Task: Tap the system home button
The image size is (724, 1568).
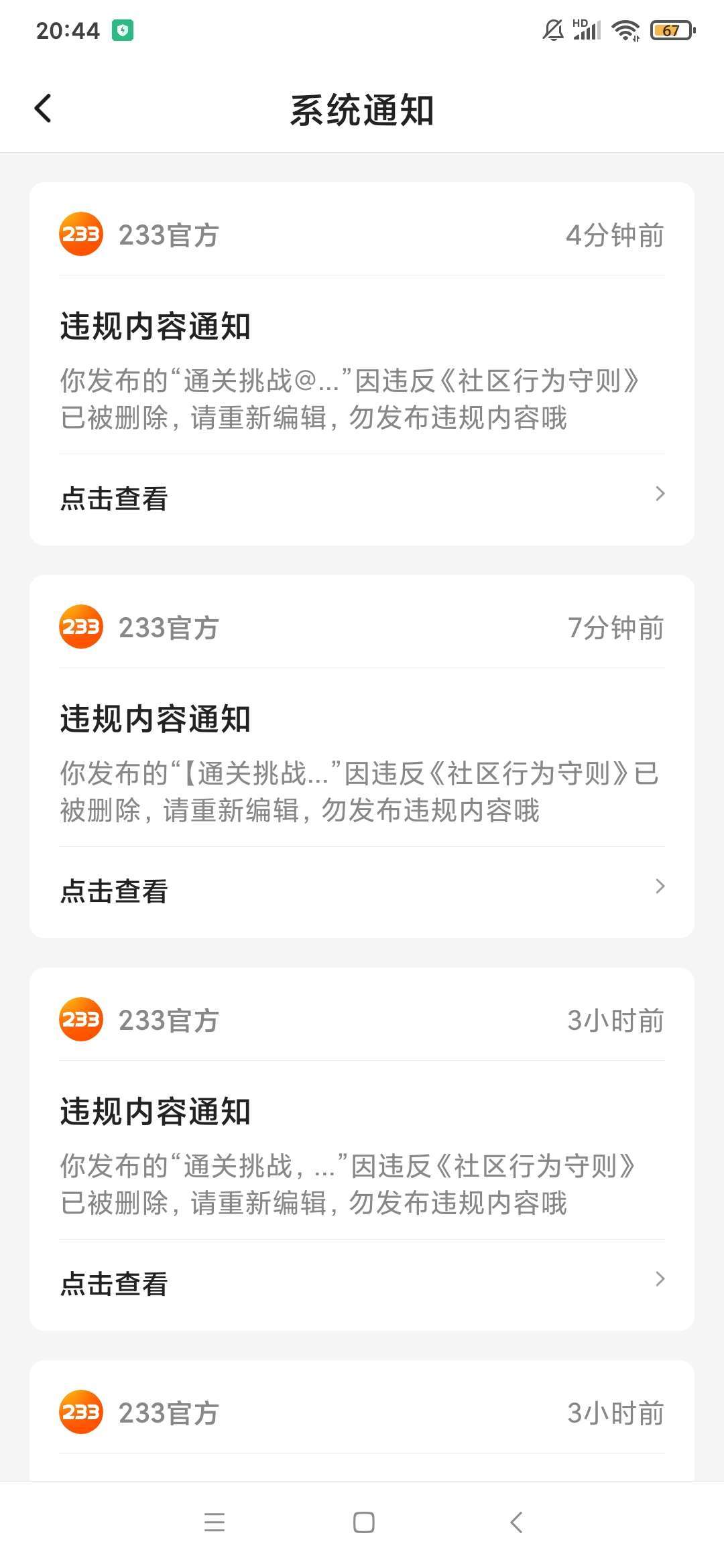Action: [363, 1522]
